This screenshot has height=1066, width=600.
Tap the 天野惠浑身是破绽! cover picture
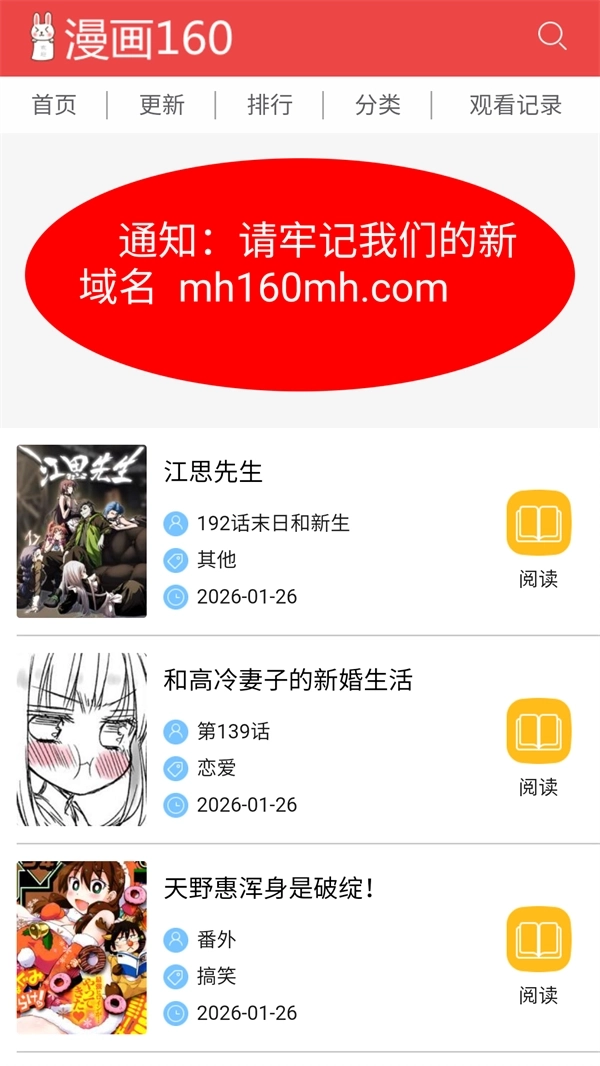[82, 947]
